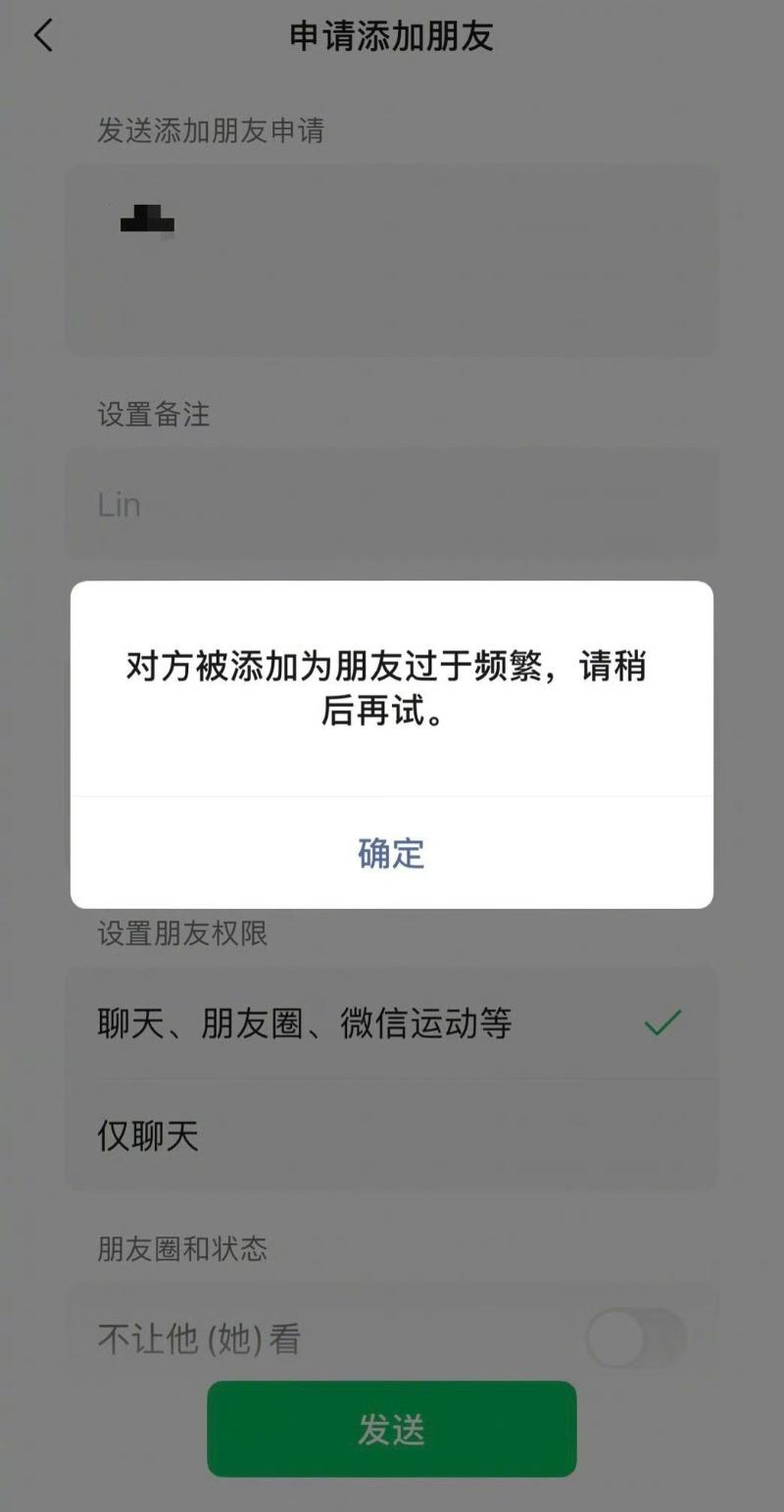
Task: Go back with the top-left arrow
Action: [x=43, y=36]
